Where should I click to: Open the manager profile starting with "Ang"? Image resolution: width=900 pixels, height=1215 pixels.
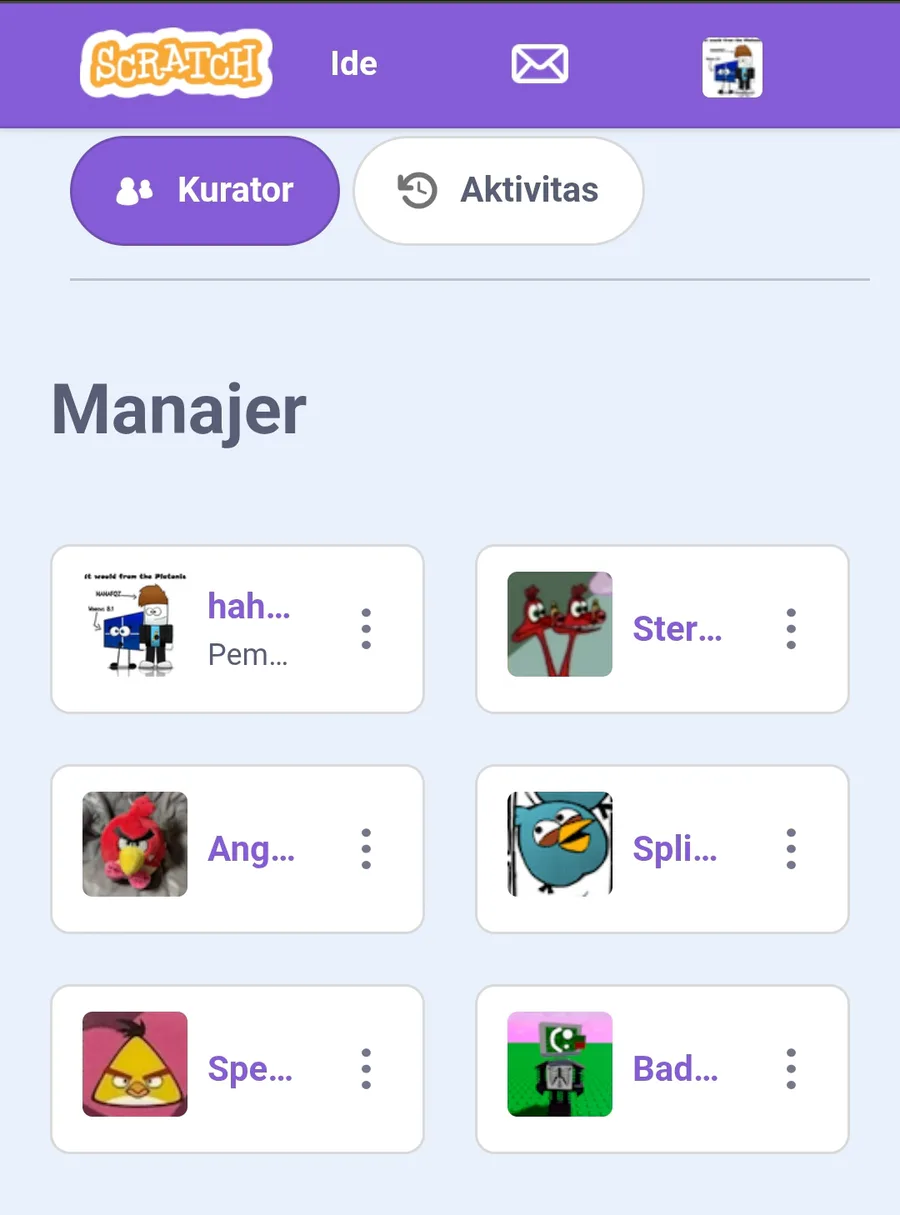tap(251, 849)
